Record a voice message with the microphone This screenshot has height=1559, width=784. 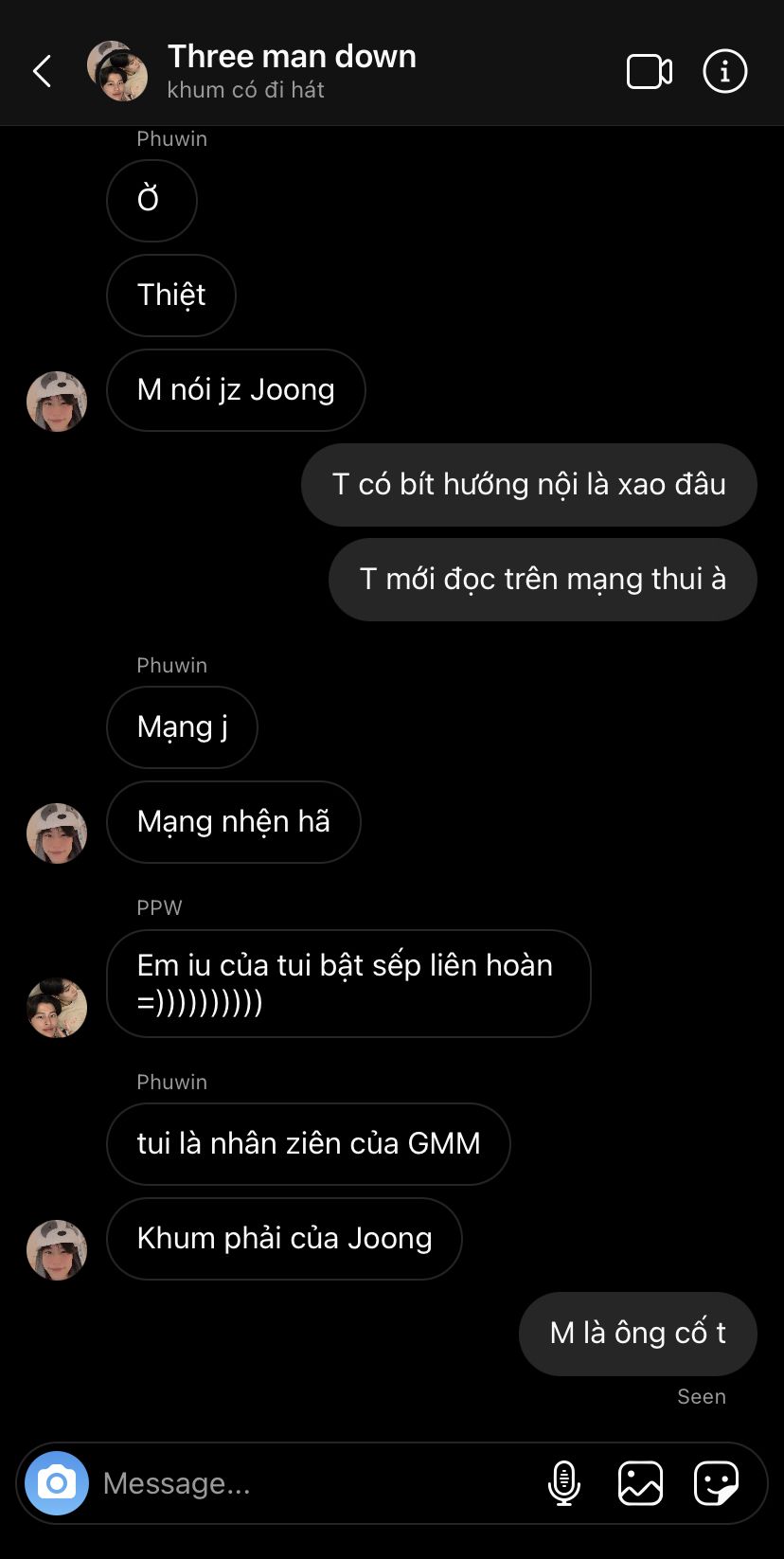[x=564, y=1483]
